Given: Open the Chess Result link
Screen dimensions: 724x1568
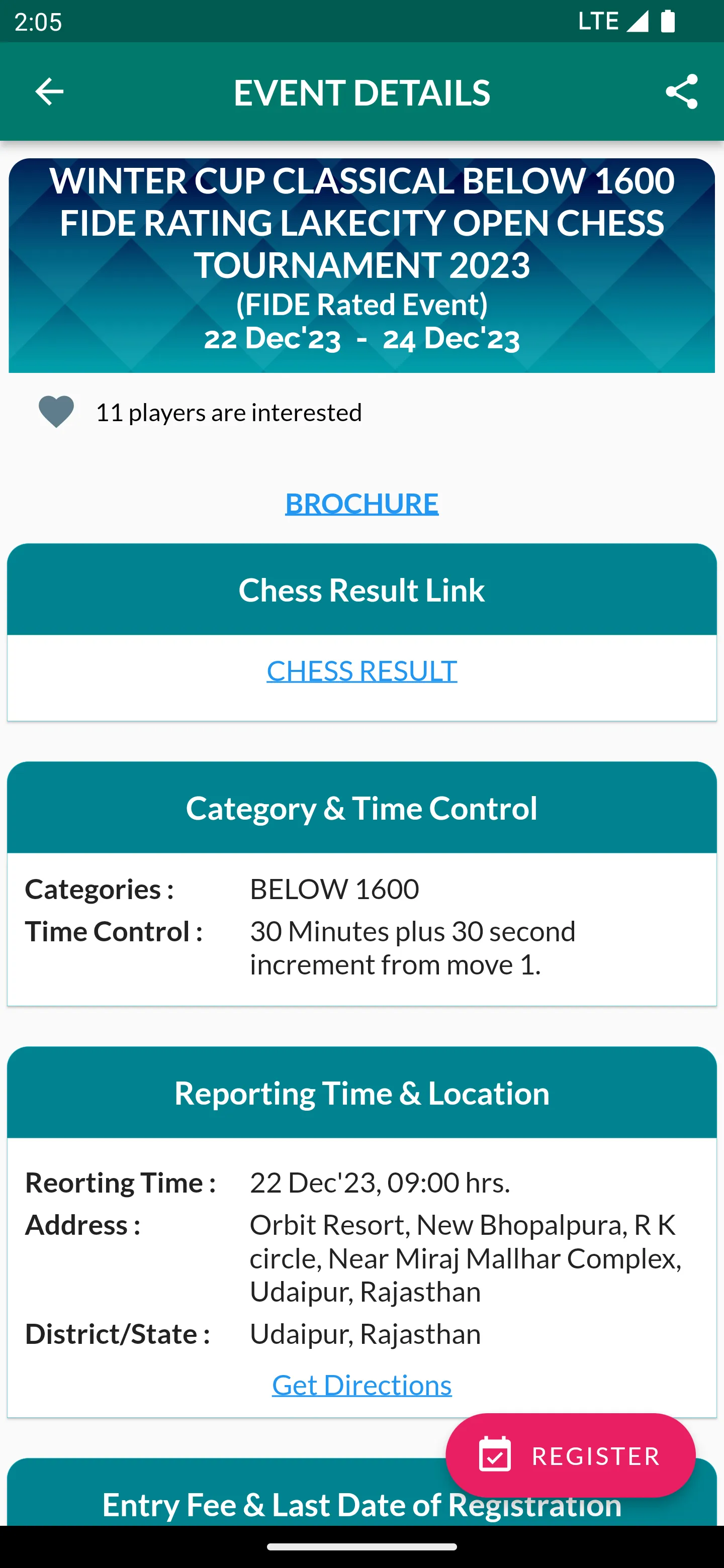Looking at the screenshot, I should click(361, 670).
